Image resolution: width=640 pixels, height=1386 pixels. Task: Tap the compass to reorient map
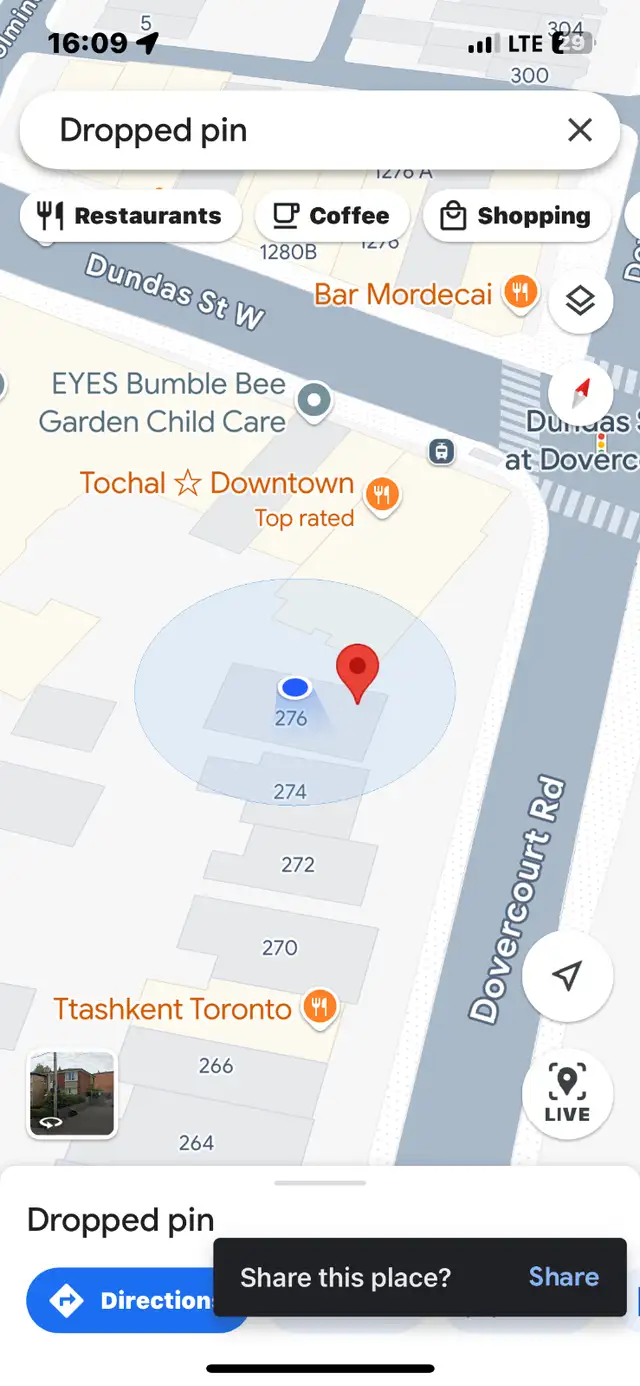(581, 393)
